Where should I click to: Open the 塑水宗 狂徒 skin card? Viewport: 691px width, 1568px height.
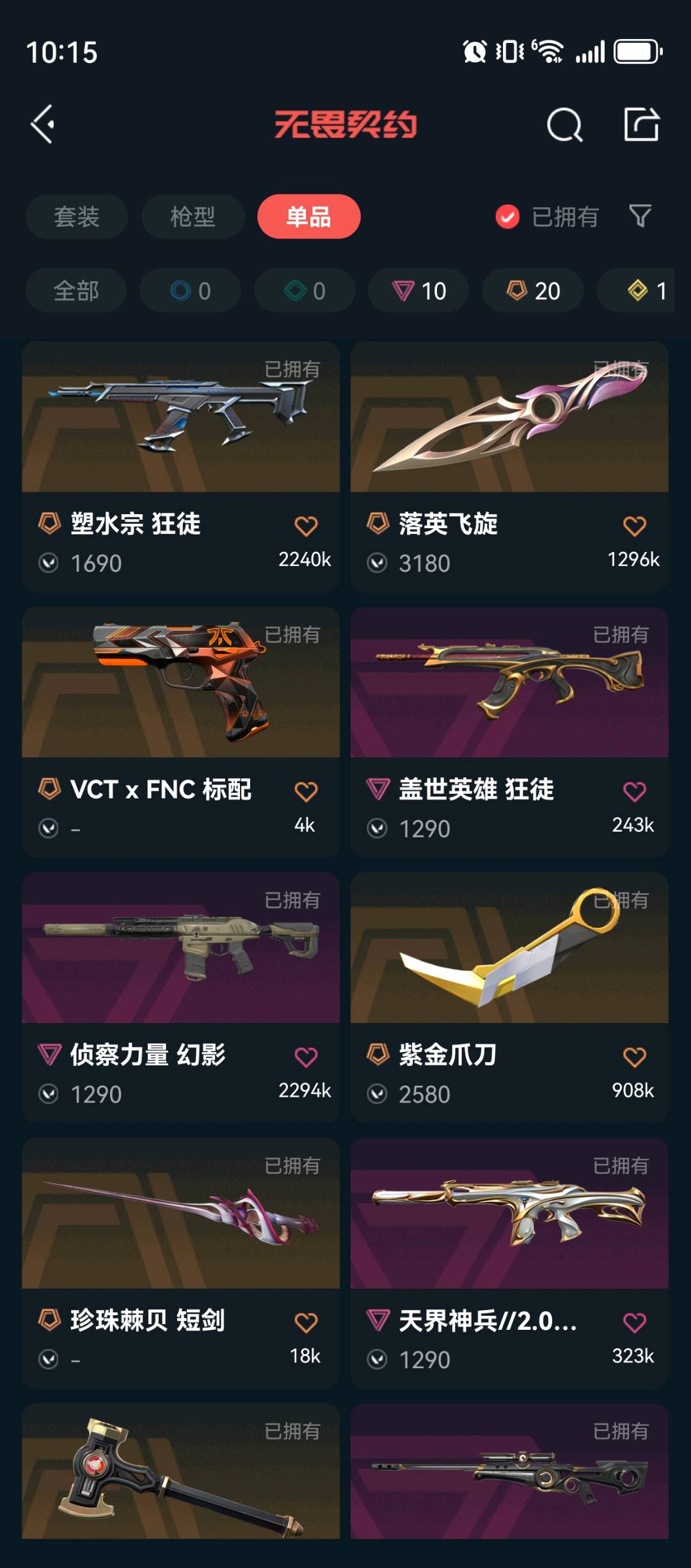[180, 466]
